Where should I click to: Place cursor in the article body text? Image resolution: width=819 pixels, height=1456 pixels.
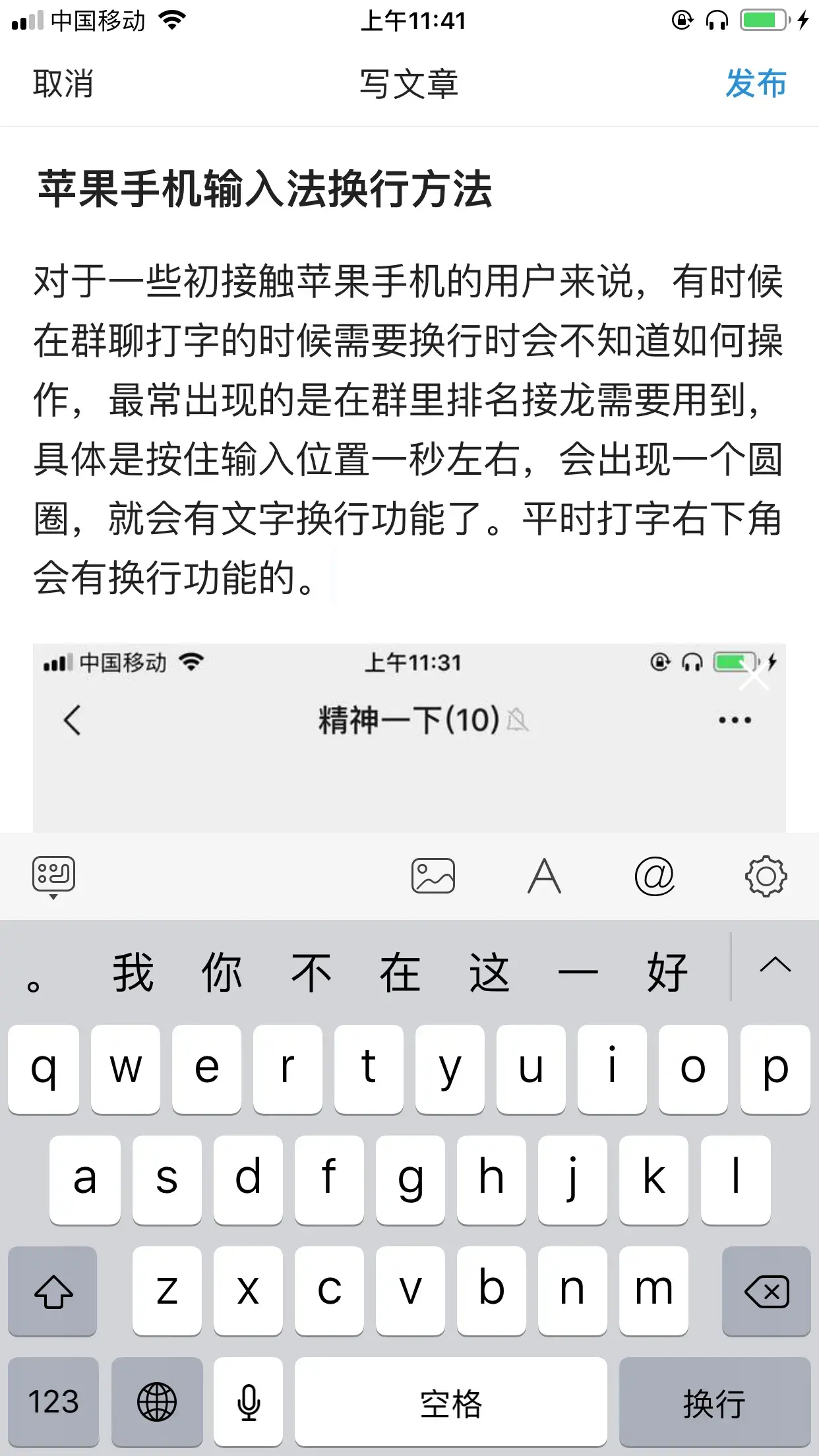click(x=409, y=429)
